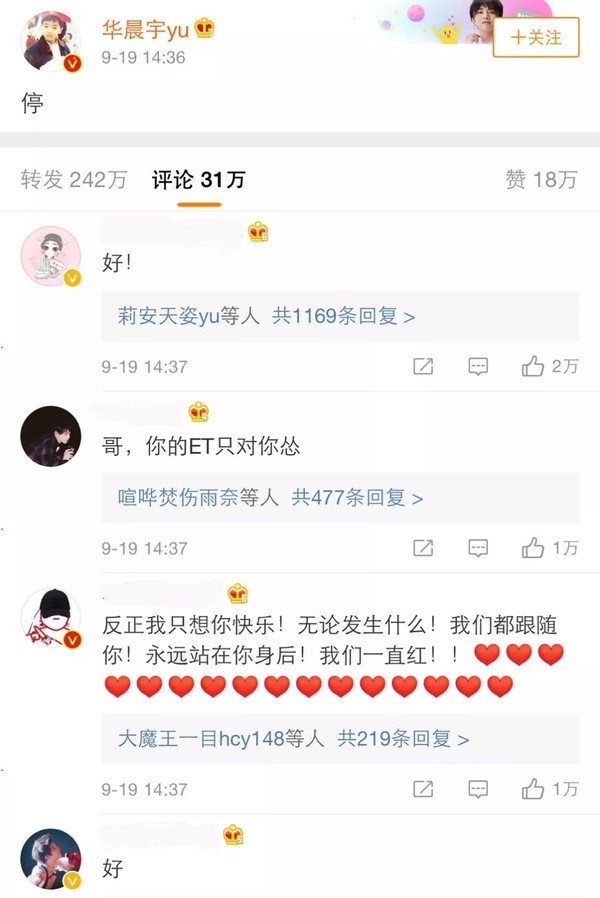The height and width of the screenshot is (898, 600).
Task: Switch to the 转发 242万 tab
Action: click(x=74, y=180)
